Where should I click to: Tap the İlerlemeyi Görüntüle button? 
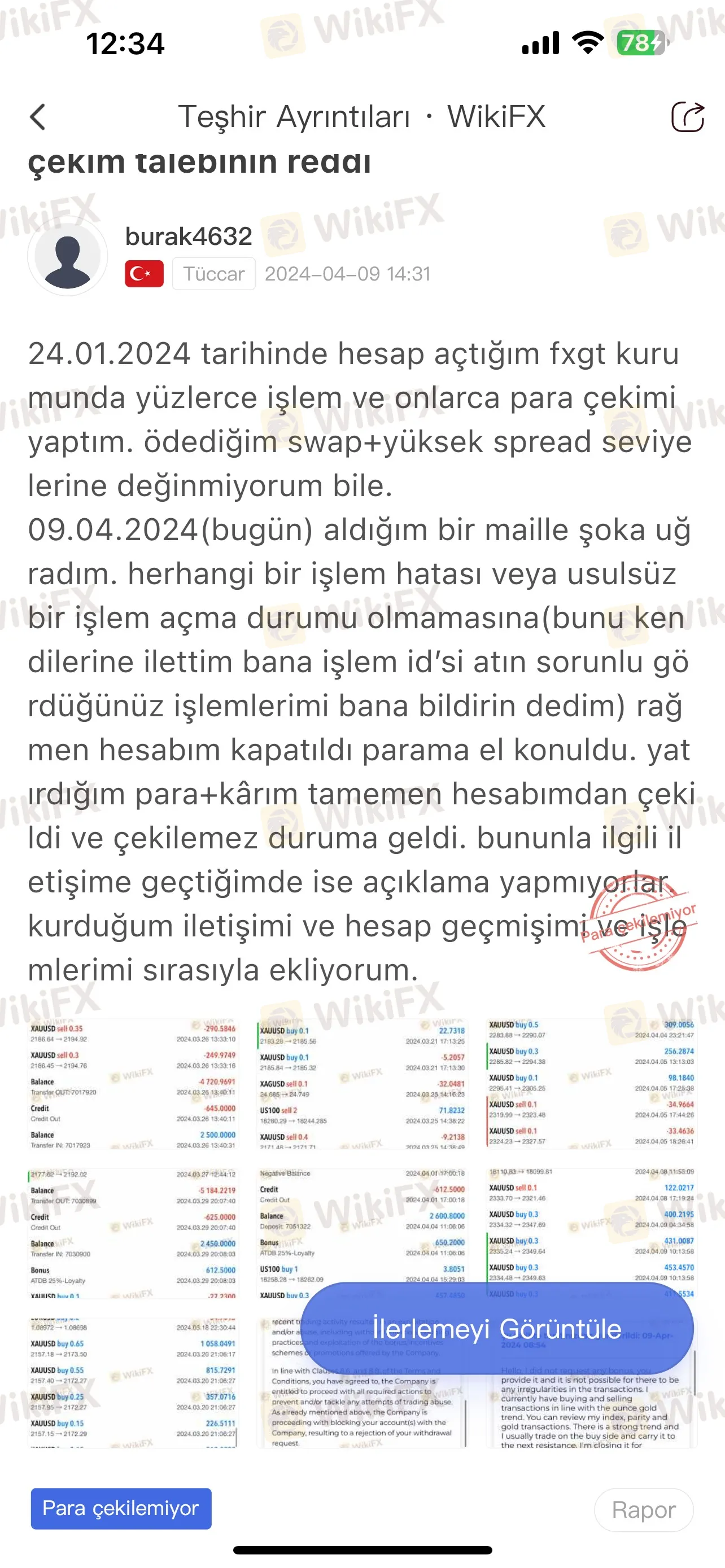497,1328
